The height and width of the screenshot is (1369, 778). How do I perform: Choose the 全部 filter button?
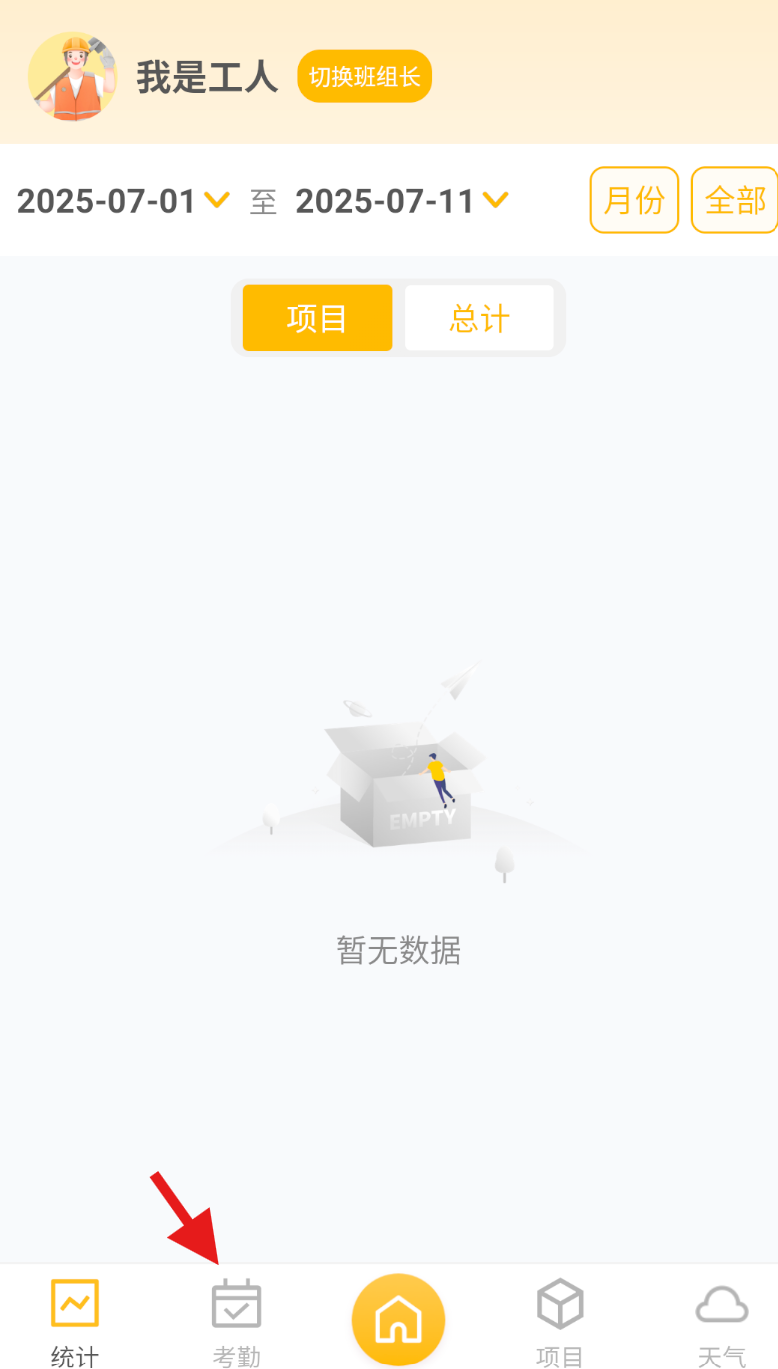[734, 200]
